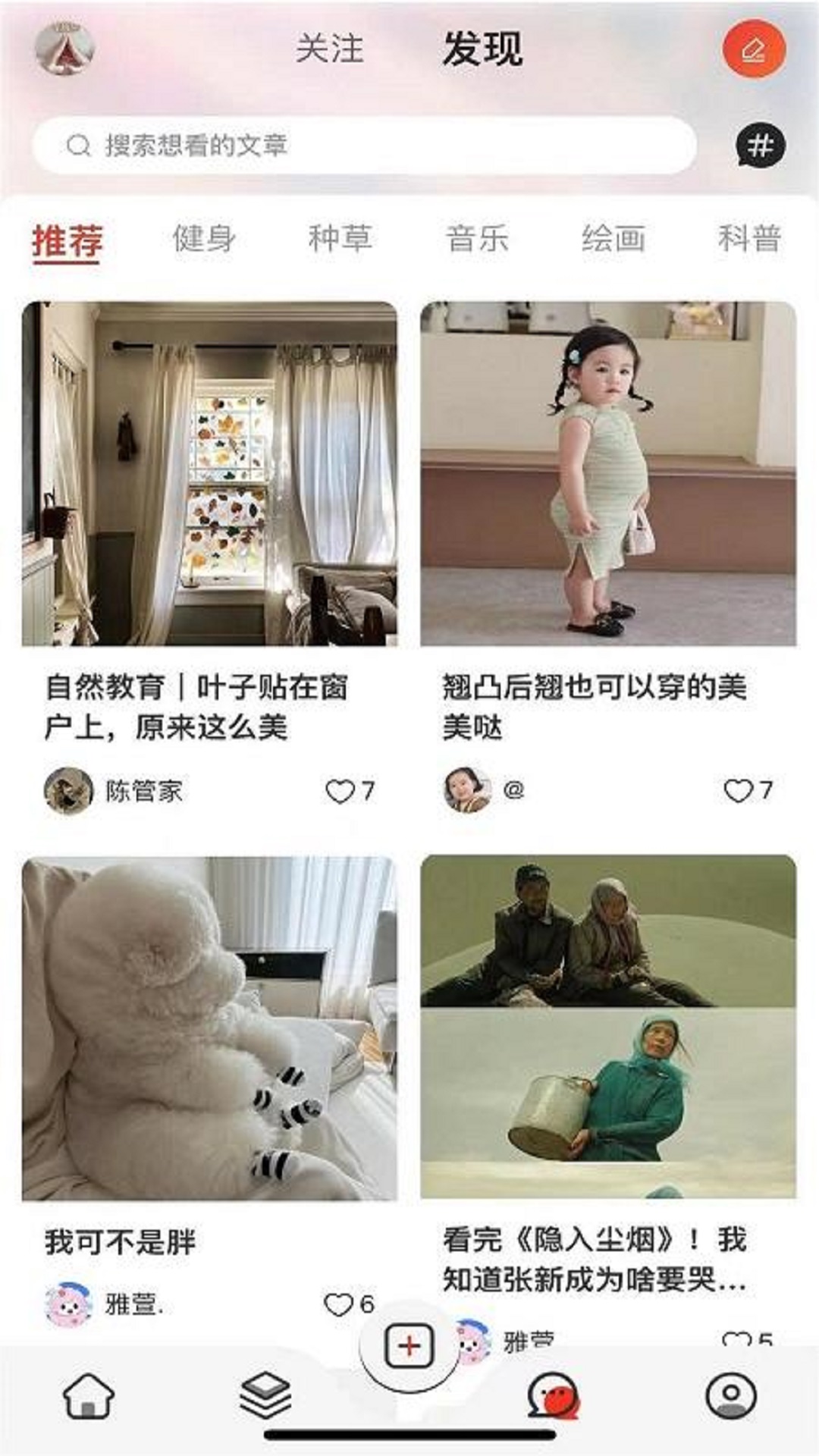Viewport: 819px width, 1456px height.
Task: Select the 科普 category tab
Action: [749, 239]
